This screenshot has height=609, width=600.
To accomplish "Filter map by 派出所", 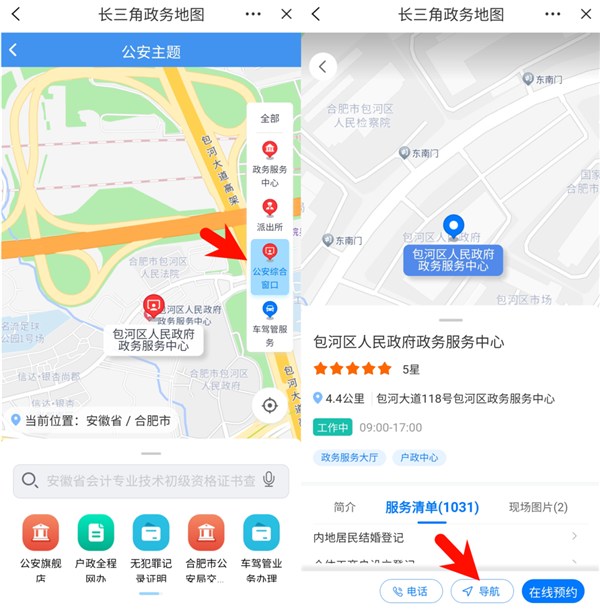I will tap(269, 214).
